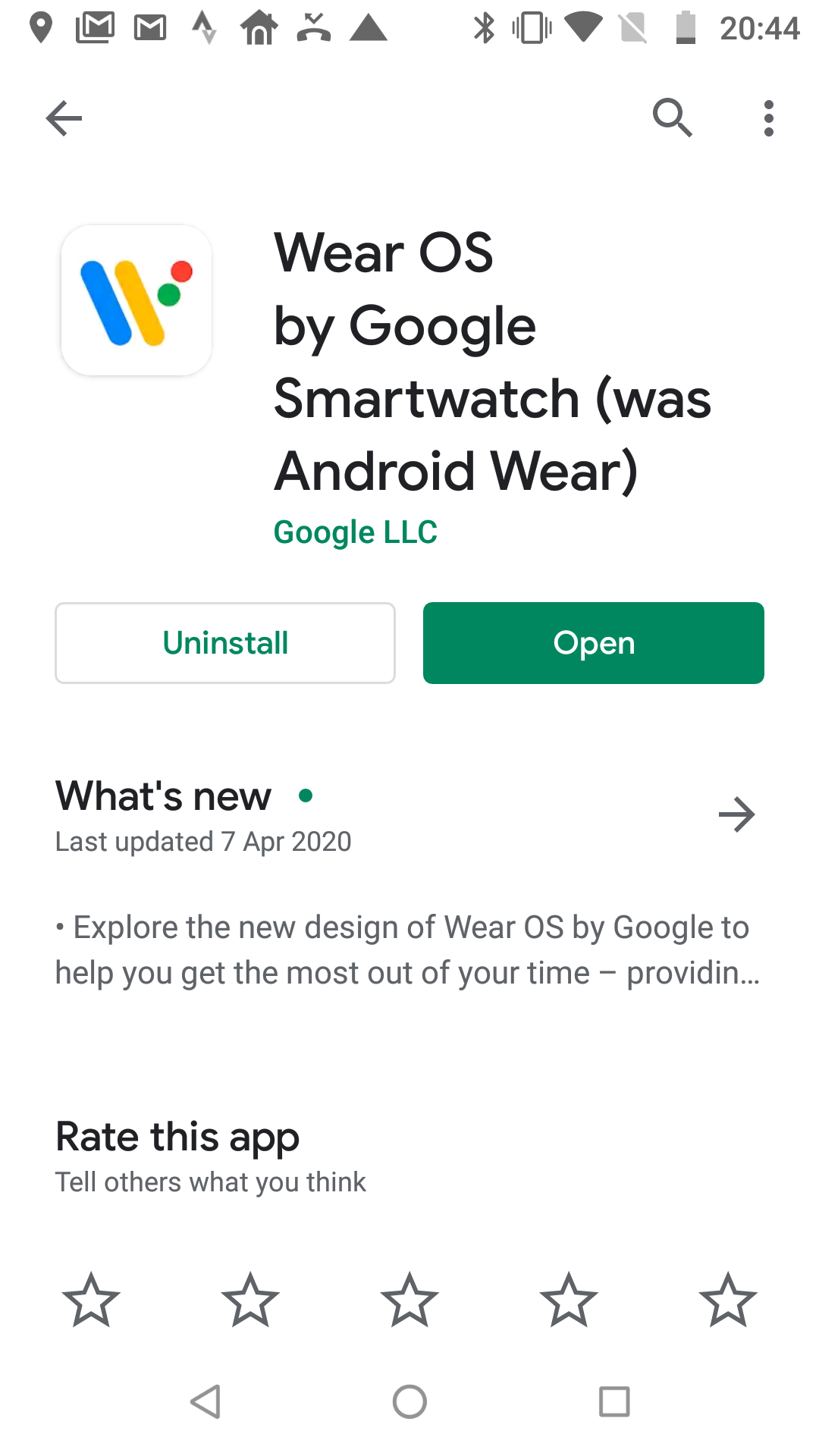Expand What's new with the arrow
Viewport: 819px width, 1456px height.
(x=736, y=814)
